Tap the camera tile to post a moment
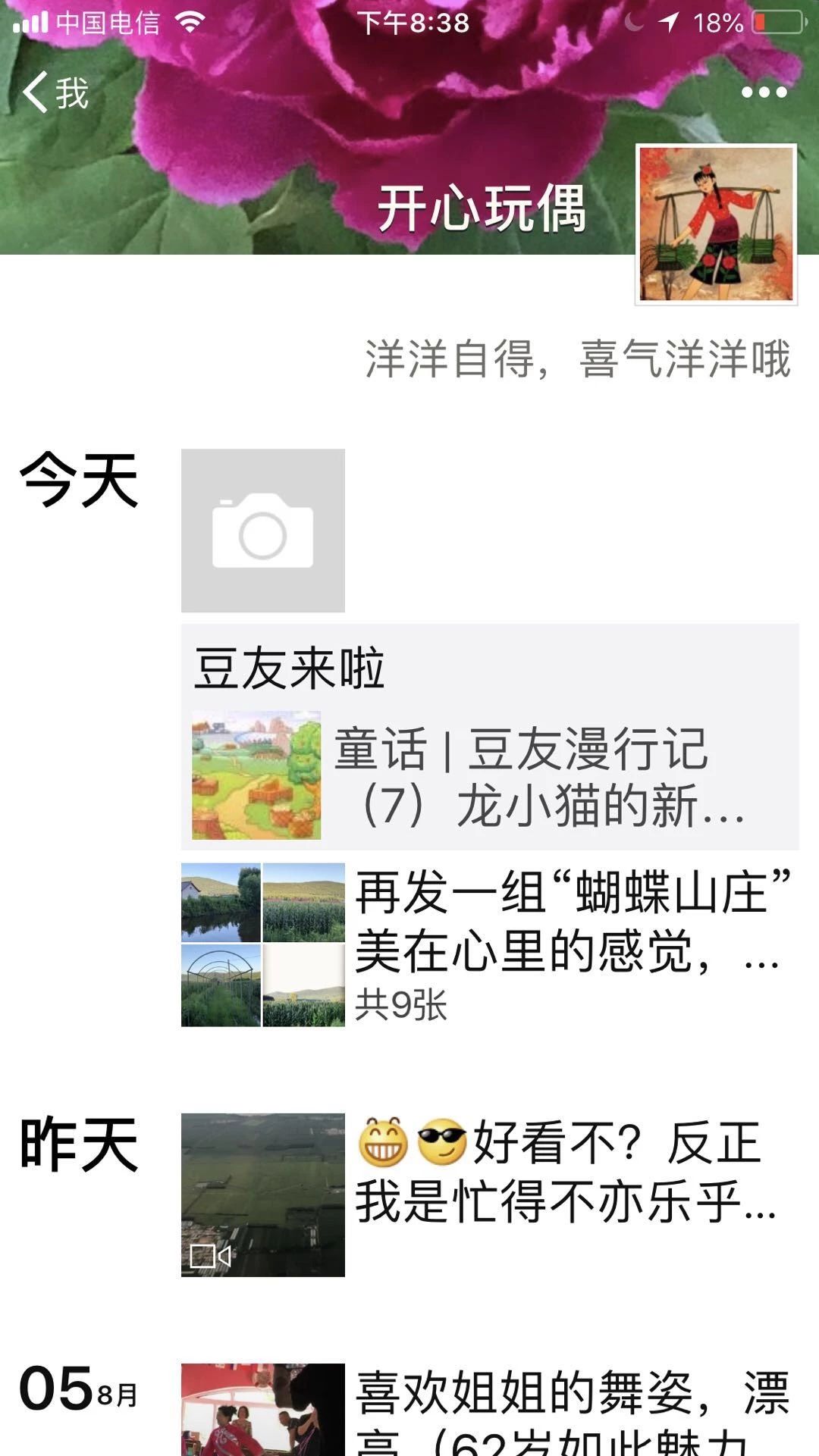The height and width of the screenshot is (1456, 819). [262, 531]
